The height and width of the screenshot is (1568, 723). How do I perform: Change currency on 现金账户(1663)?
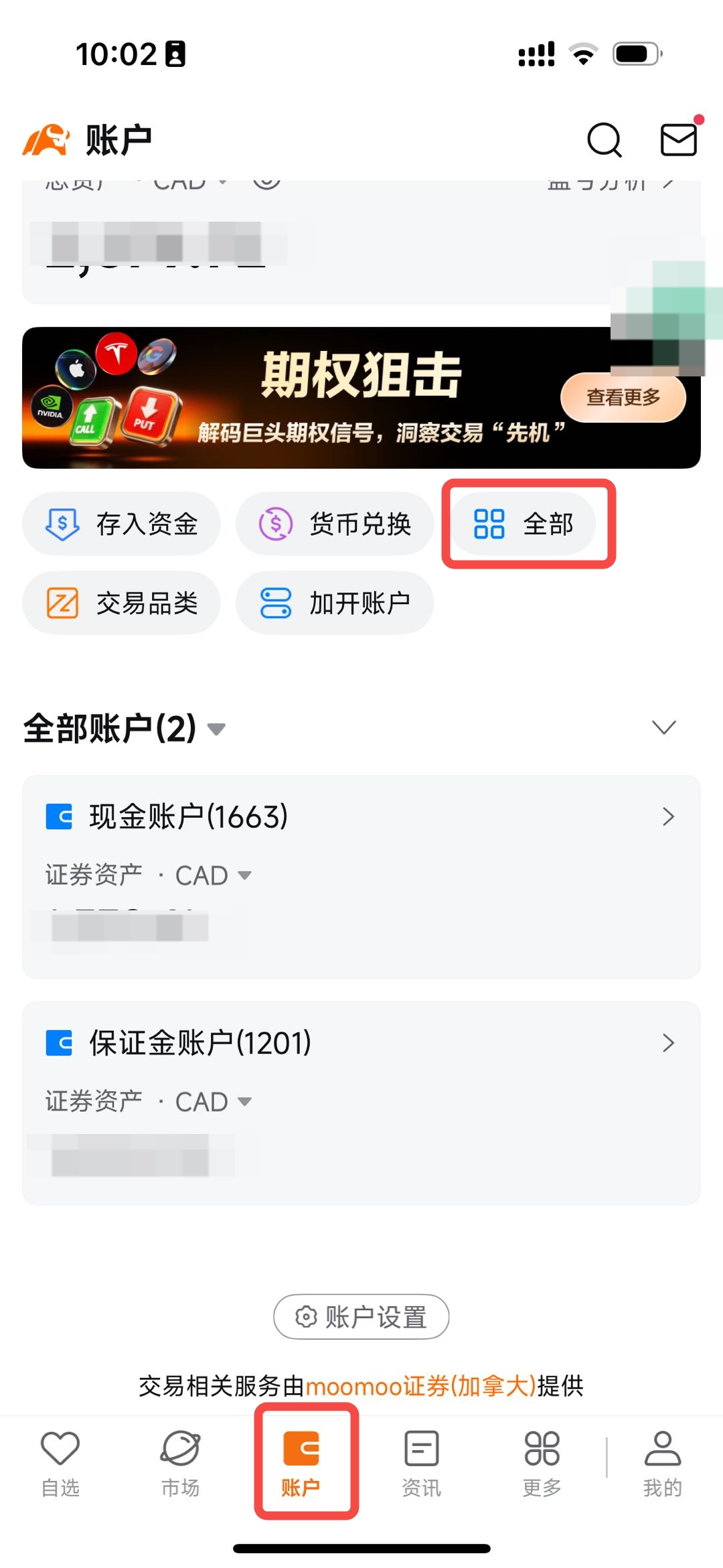coord(213,875)
